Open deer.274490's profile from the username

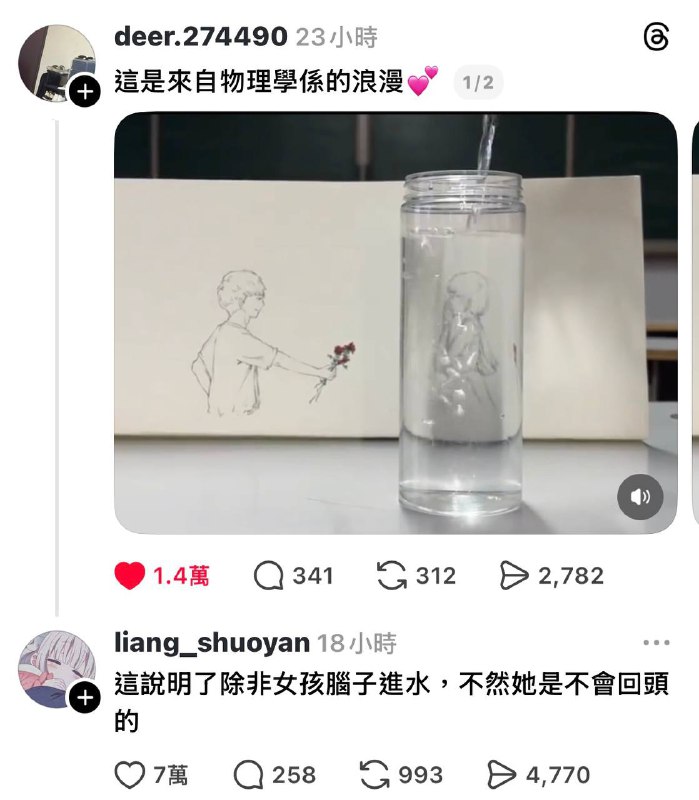tap(200, 37)
